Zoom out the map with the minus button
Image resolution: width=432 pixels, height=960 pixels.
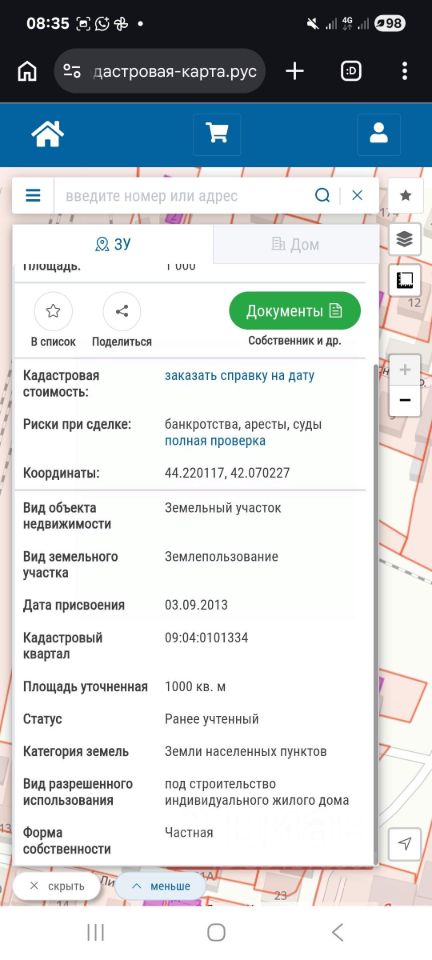tap(404, 401)
